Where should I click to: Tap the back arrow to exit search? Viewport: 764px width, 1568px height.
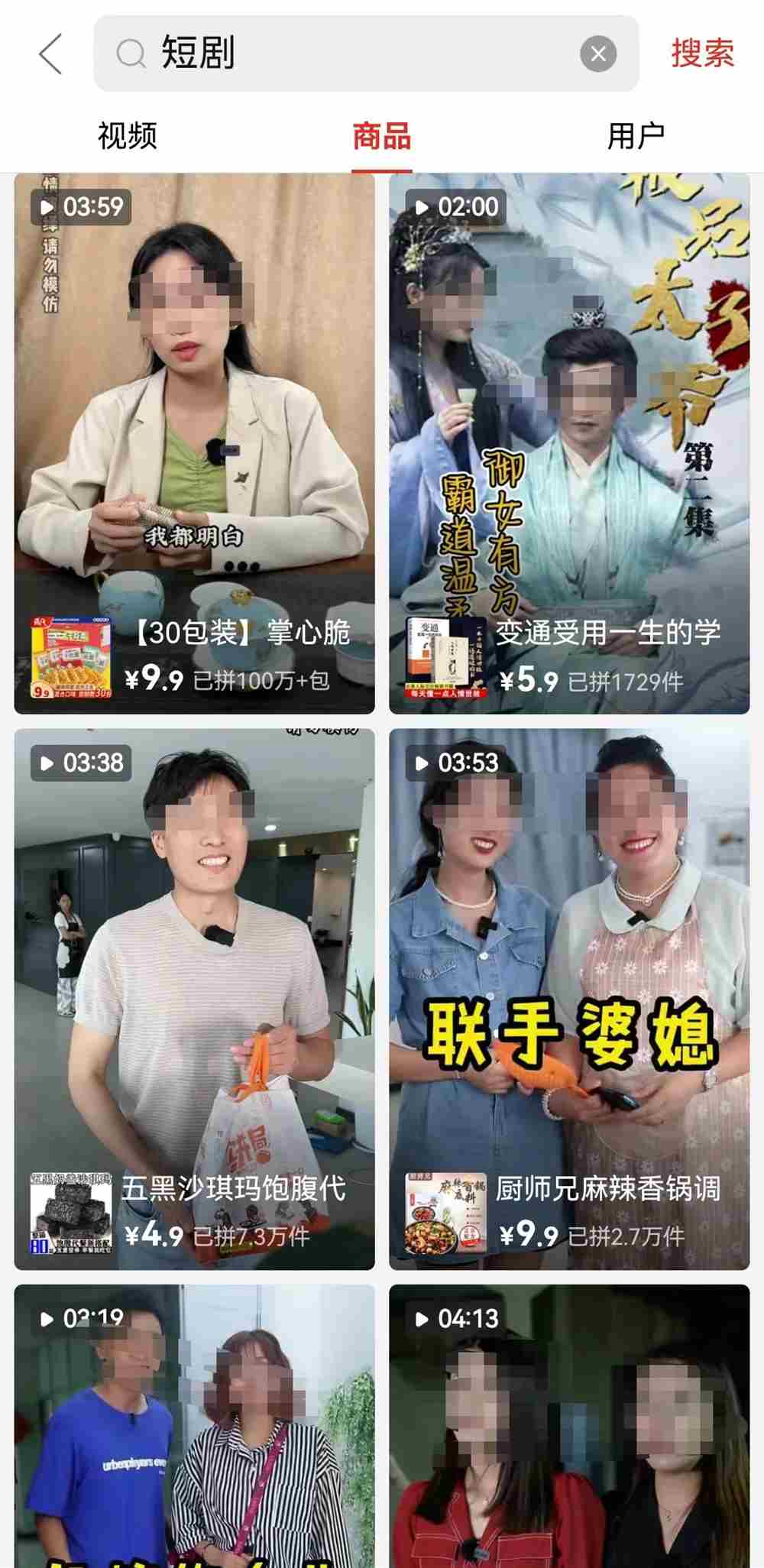48,54
